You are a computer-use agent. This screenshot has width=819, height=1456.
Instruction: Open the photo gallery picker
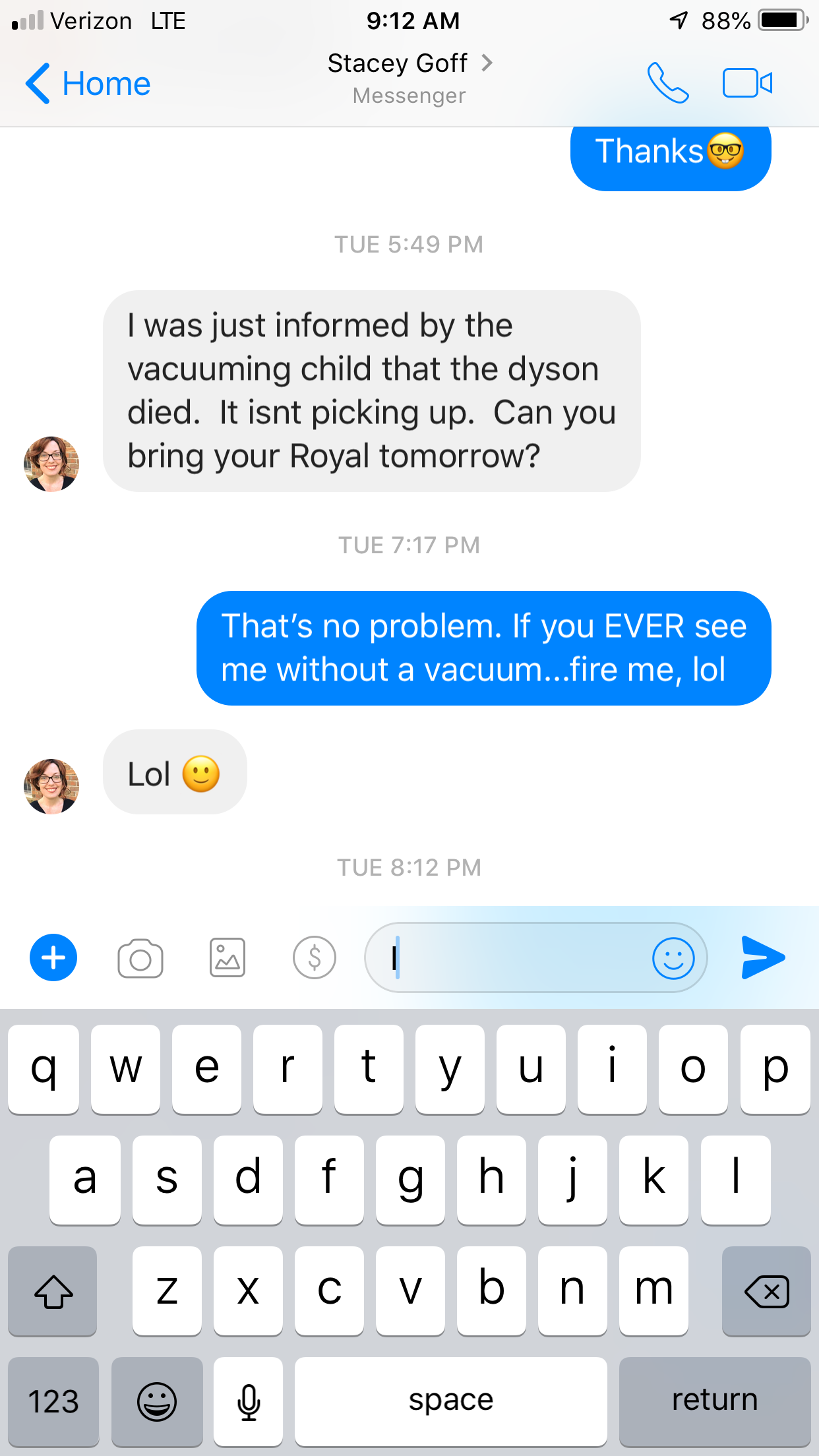[x=228, y=957]
